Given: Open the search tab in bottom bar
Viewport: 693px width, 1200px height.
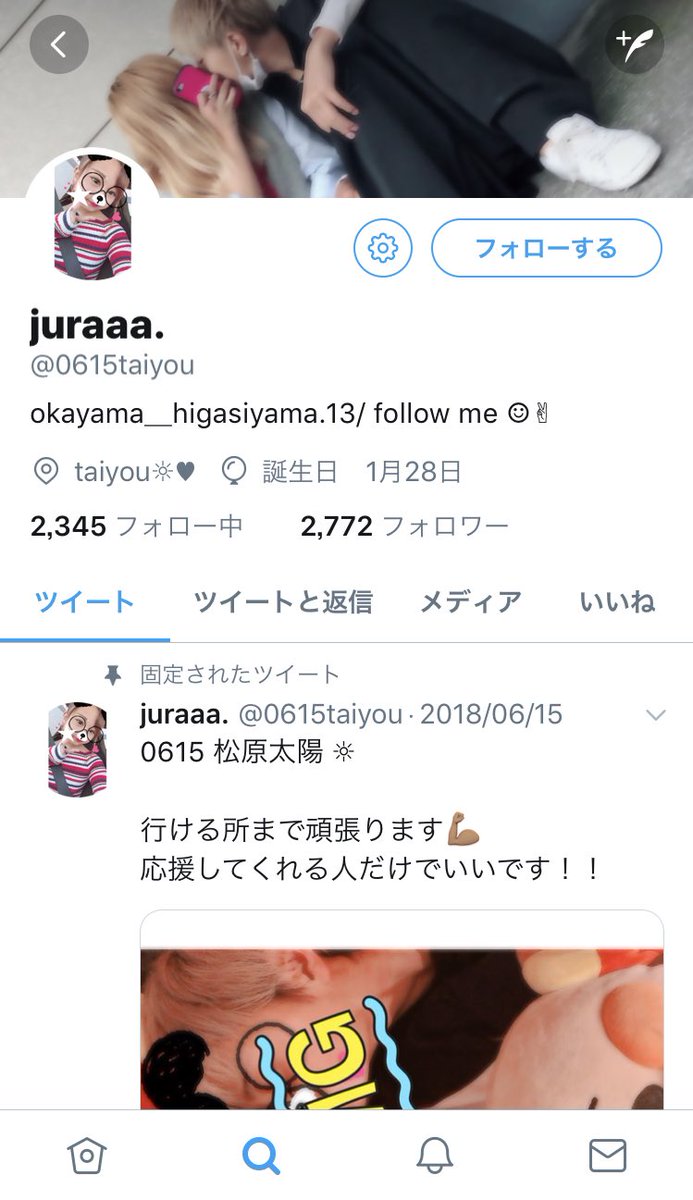Looking at the screenshot, I should 261,1155.
